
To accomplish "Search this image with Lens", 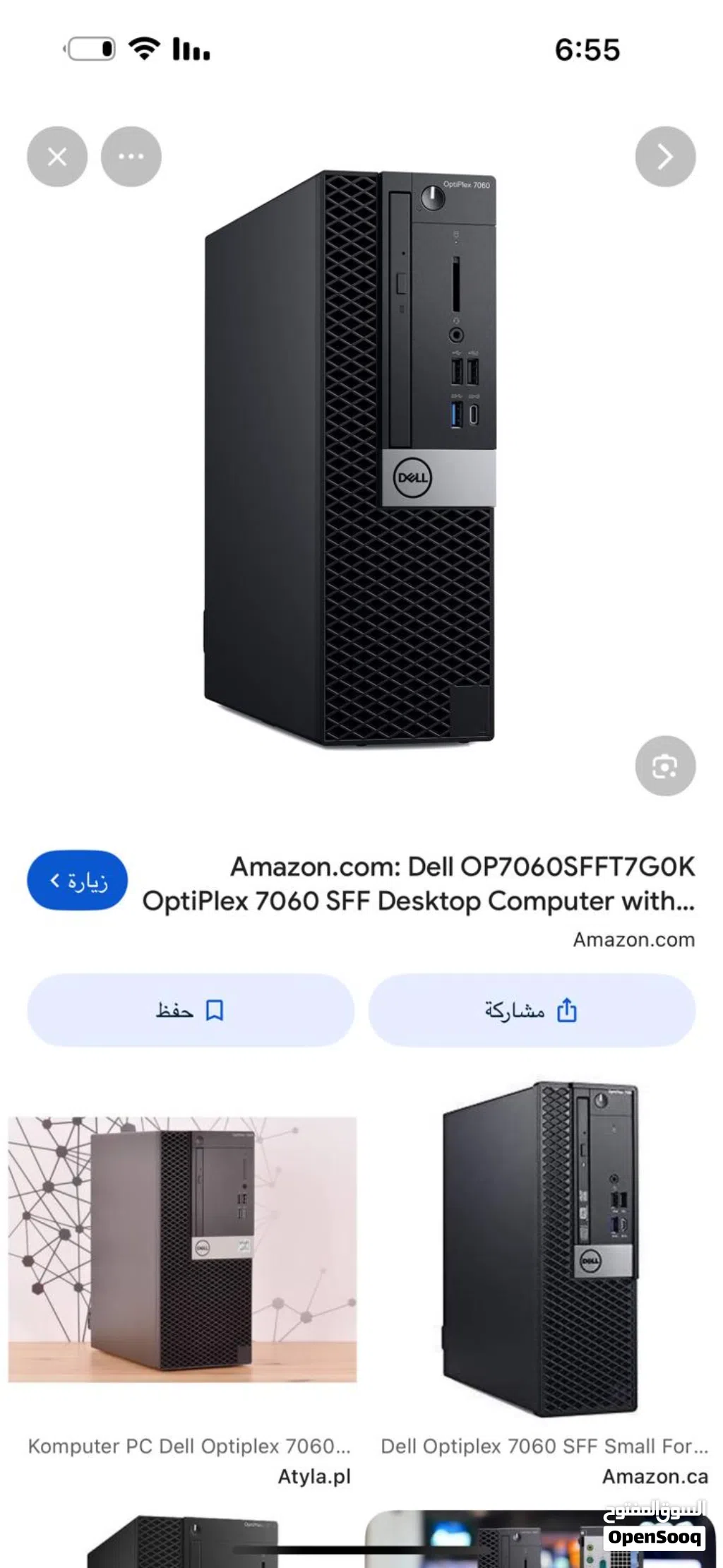I will (665, 766).
